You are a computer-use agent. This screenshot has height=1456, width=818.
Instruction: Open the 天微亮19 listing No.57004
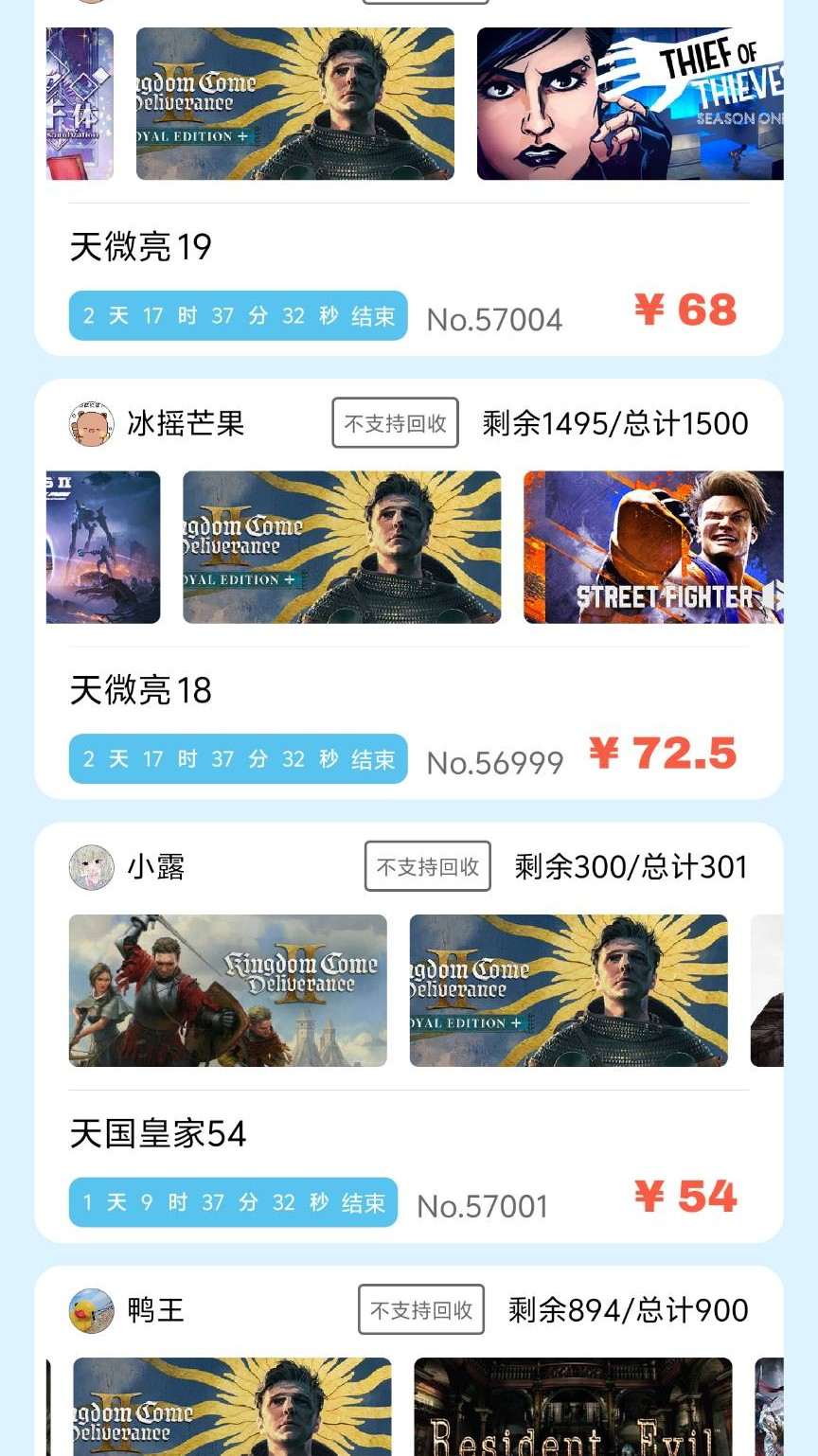(x=140, y=247)
